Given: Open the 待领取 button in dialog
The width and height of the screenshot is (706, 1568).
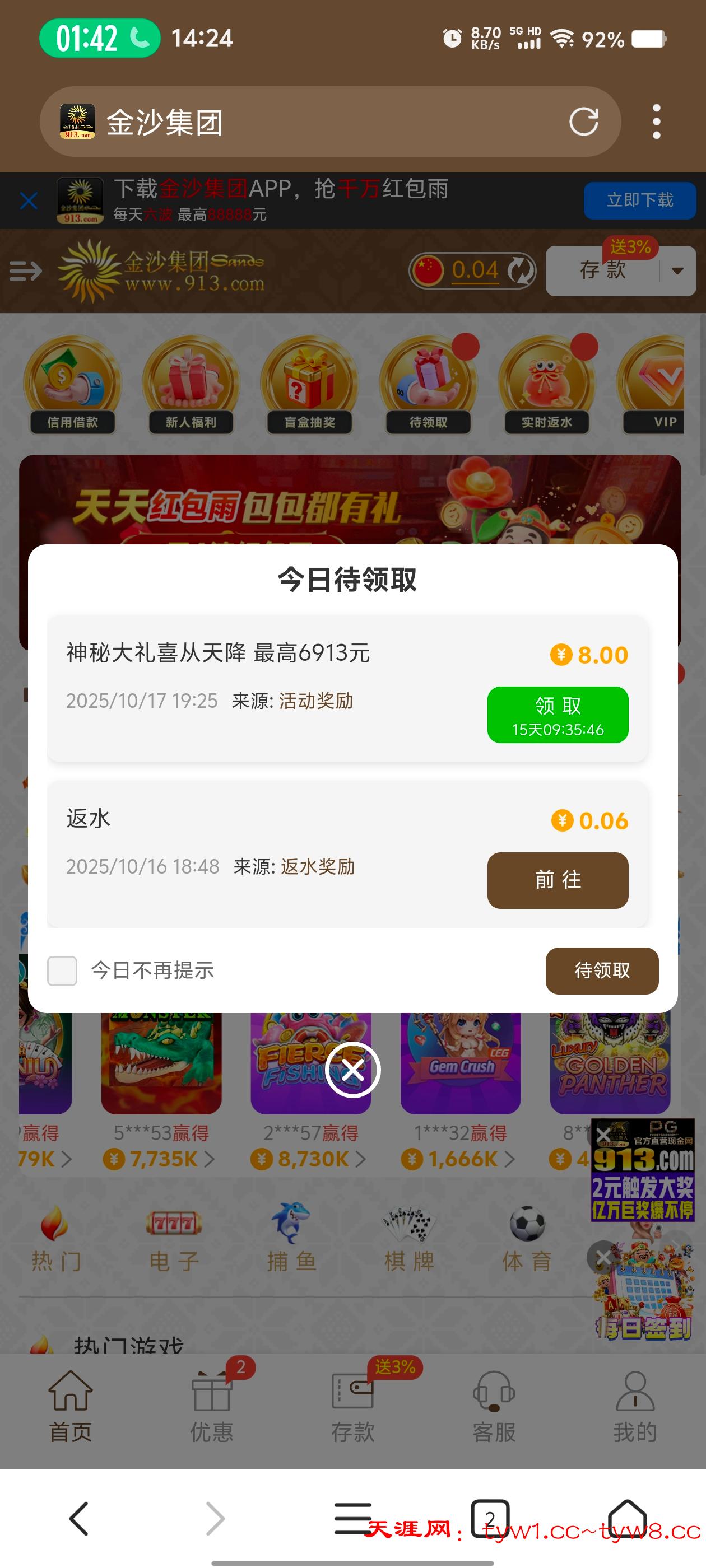Looking at the screenshot, I should [601, 970].
